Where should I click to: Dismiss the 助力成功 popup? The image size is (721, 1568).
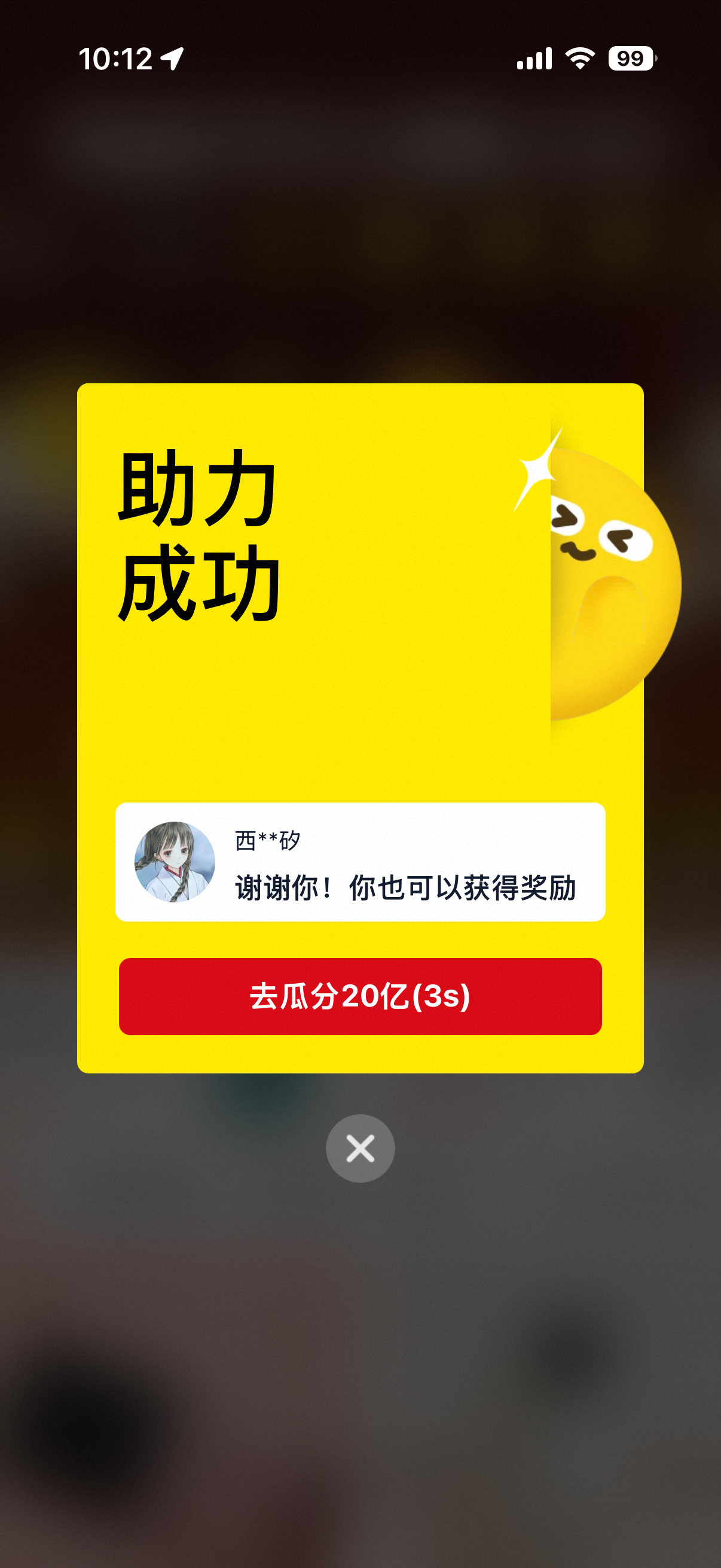[360, 1149]
